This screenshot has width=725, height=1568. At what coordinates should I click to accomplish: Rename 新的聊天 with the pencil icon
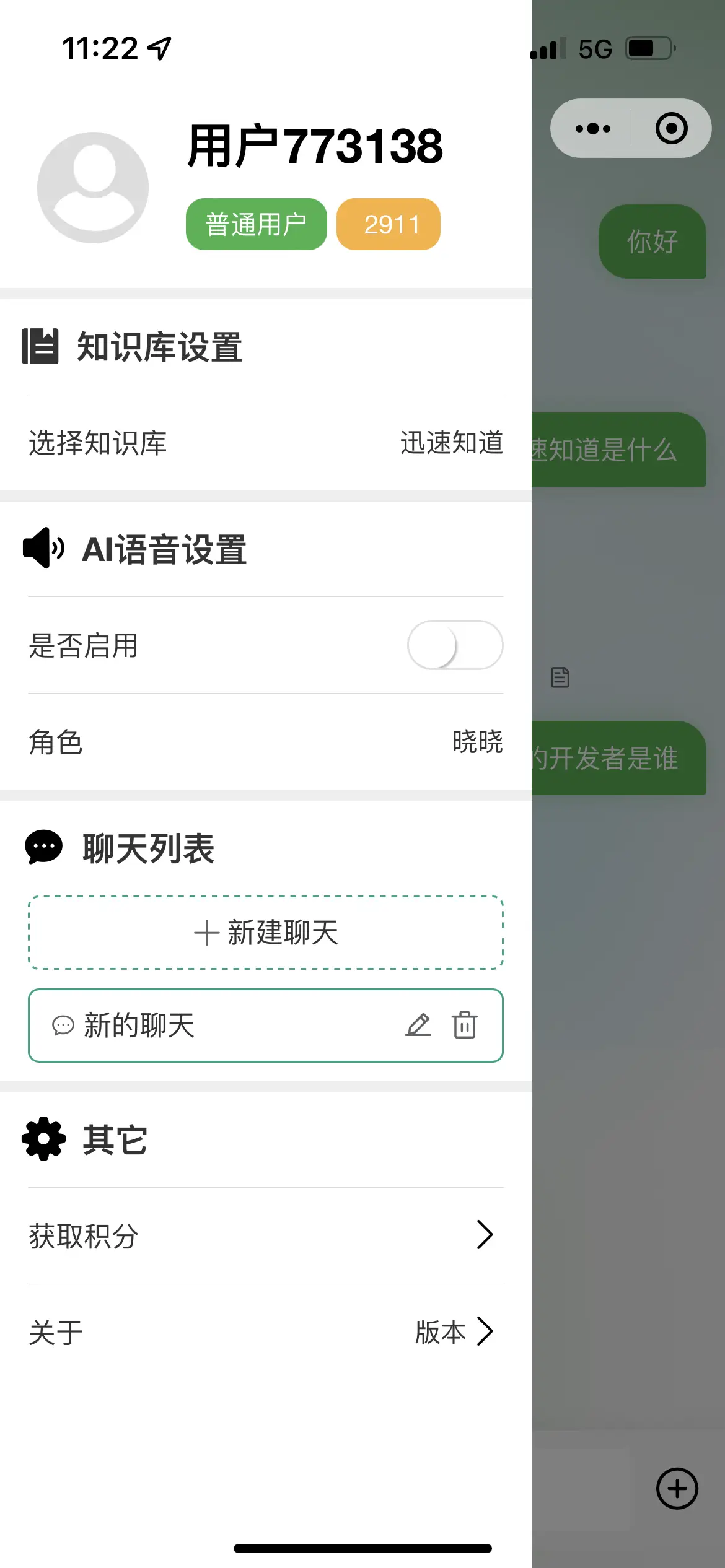pyautogui.click(x=418, y=1026)
